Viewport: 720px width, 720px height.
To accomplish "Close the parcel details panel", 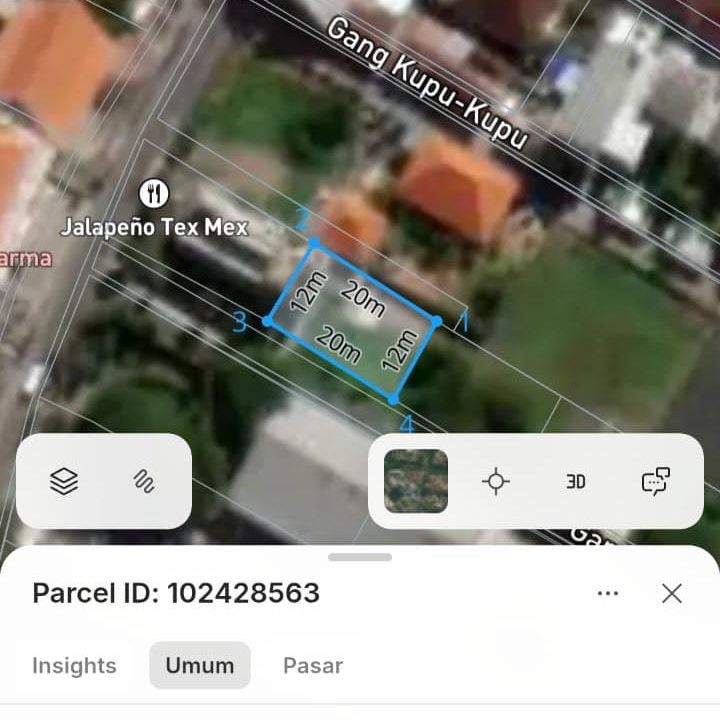I will pos(672,593).
